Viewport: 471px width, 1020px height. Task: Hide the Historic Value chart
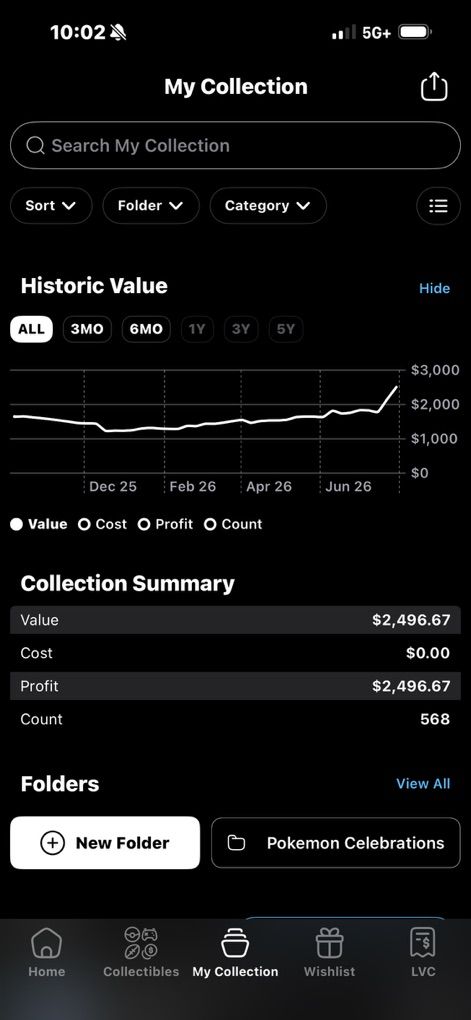point(434,288)
